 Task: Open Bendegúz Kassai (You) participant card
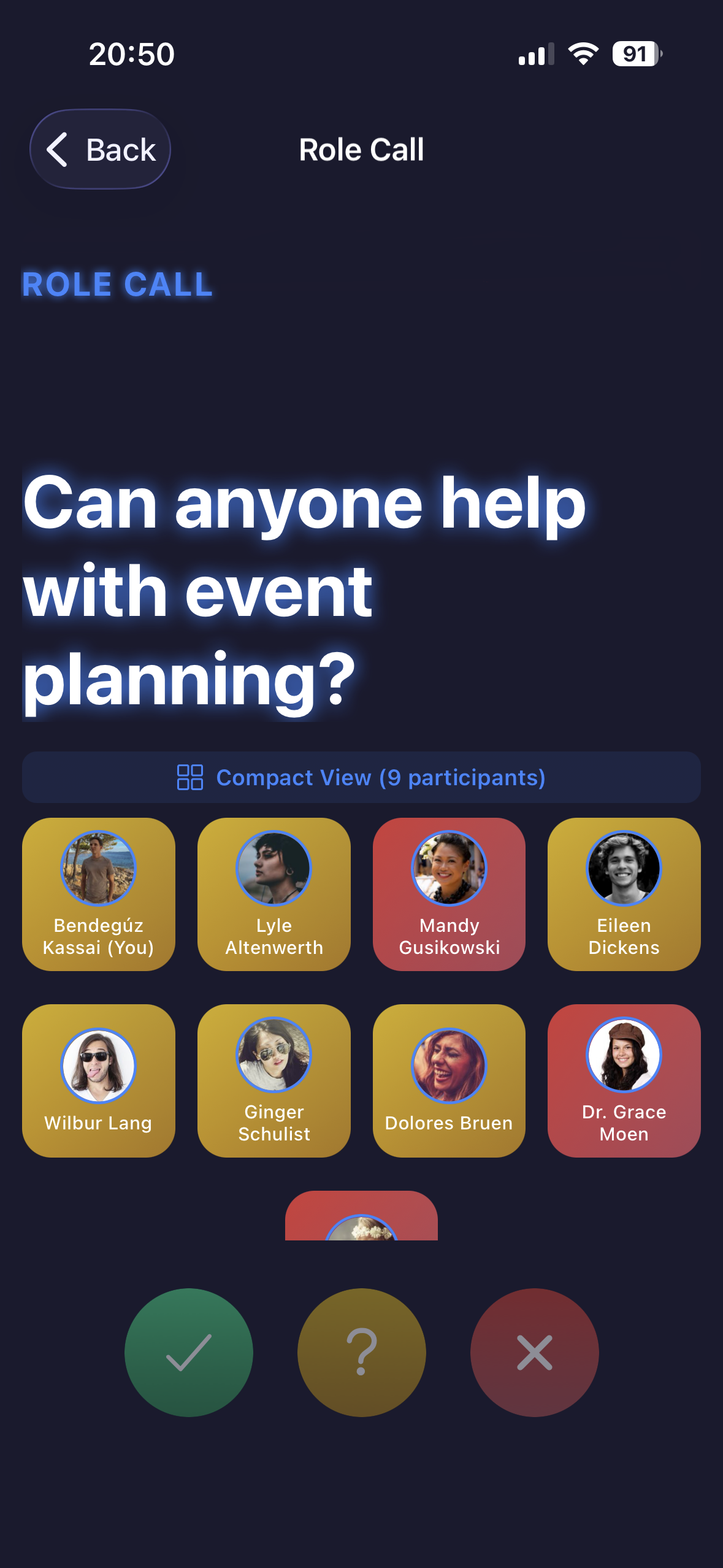coord(99,894)
